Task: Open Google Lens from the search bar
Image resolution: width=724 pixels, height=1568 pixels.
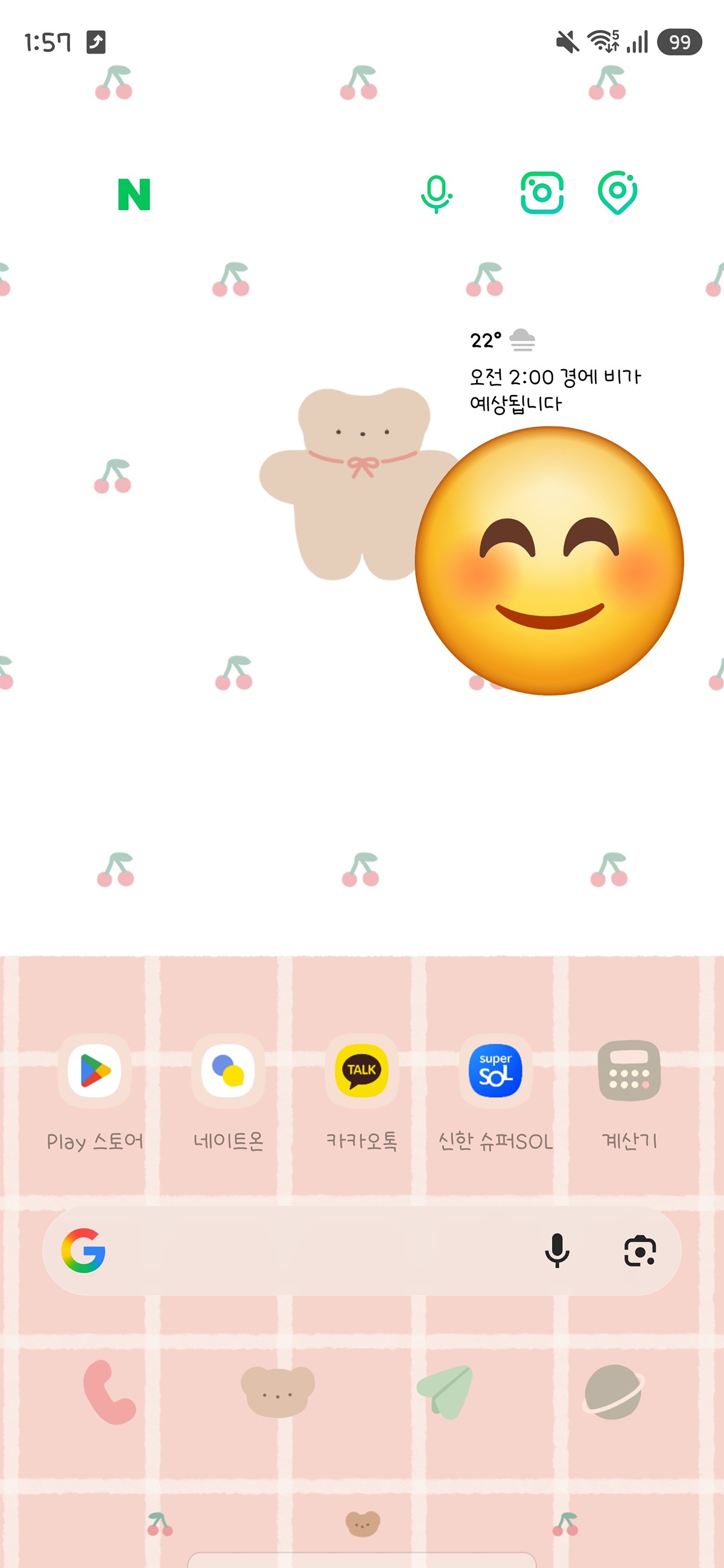Action: tap(640, 1251)
